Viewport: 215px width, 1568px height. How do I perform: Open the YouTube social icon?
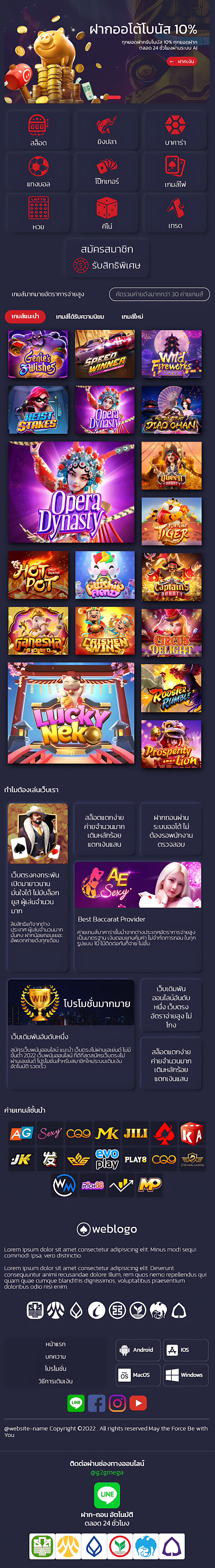tap(138, 1403)
